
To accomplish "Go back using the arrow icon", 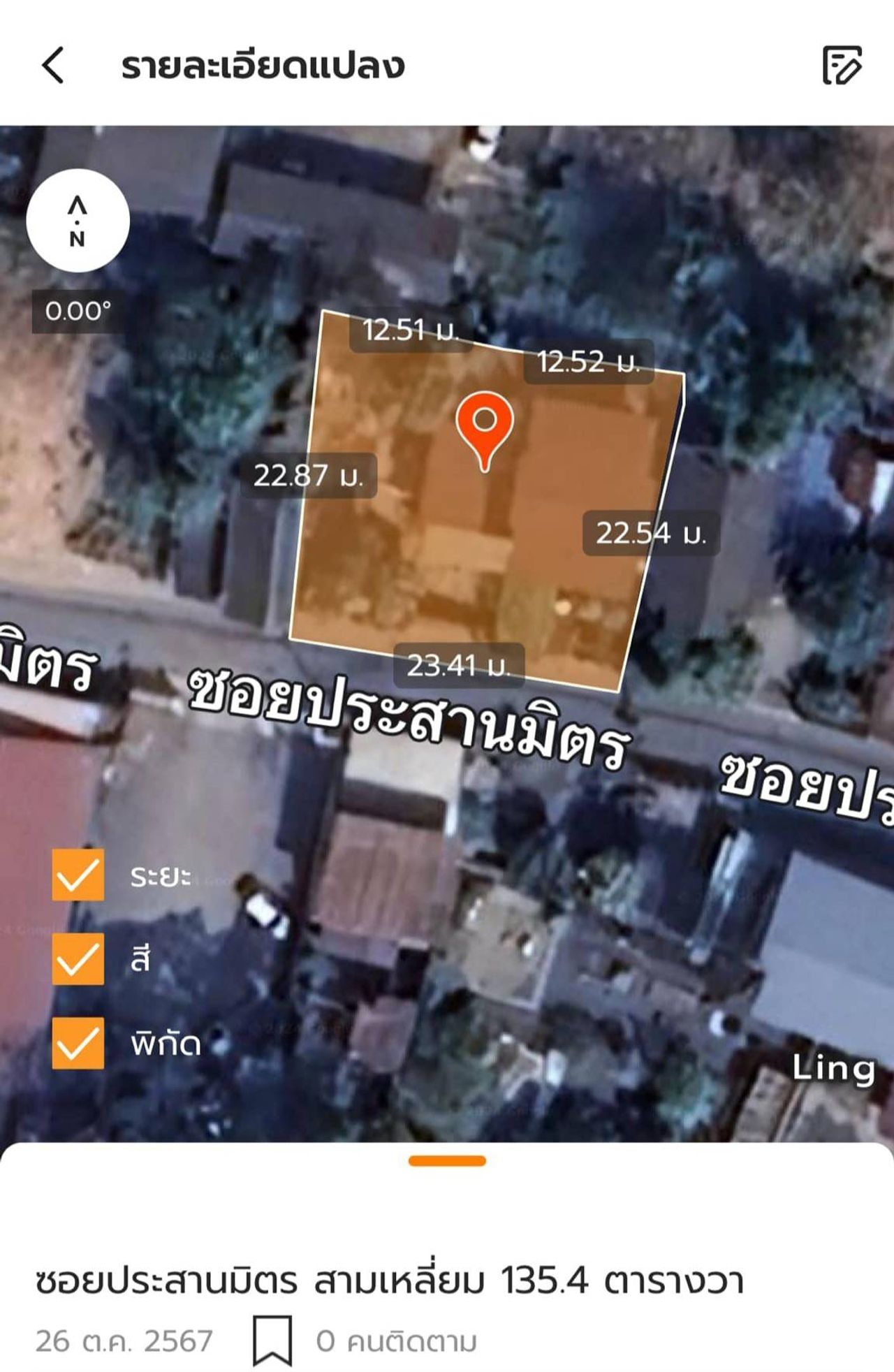I will click(53, 66).
